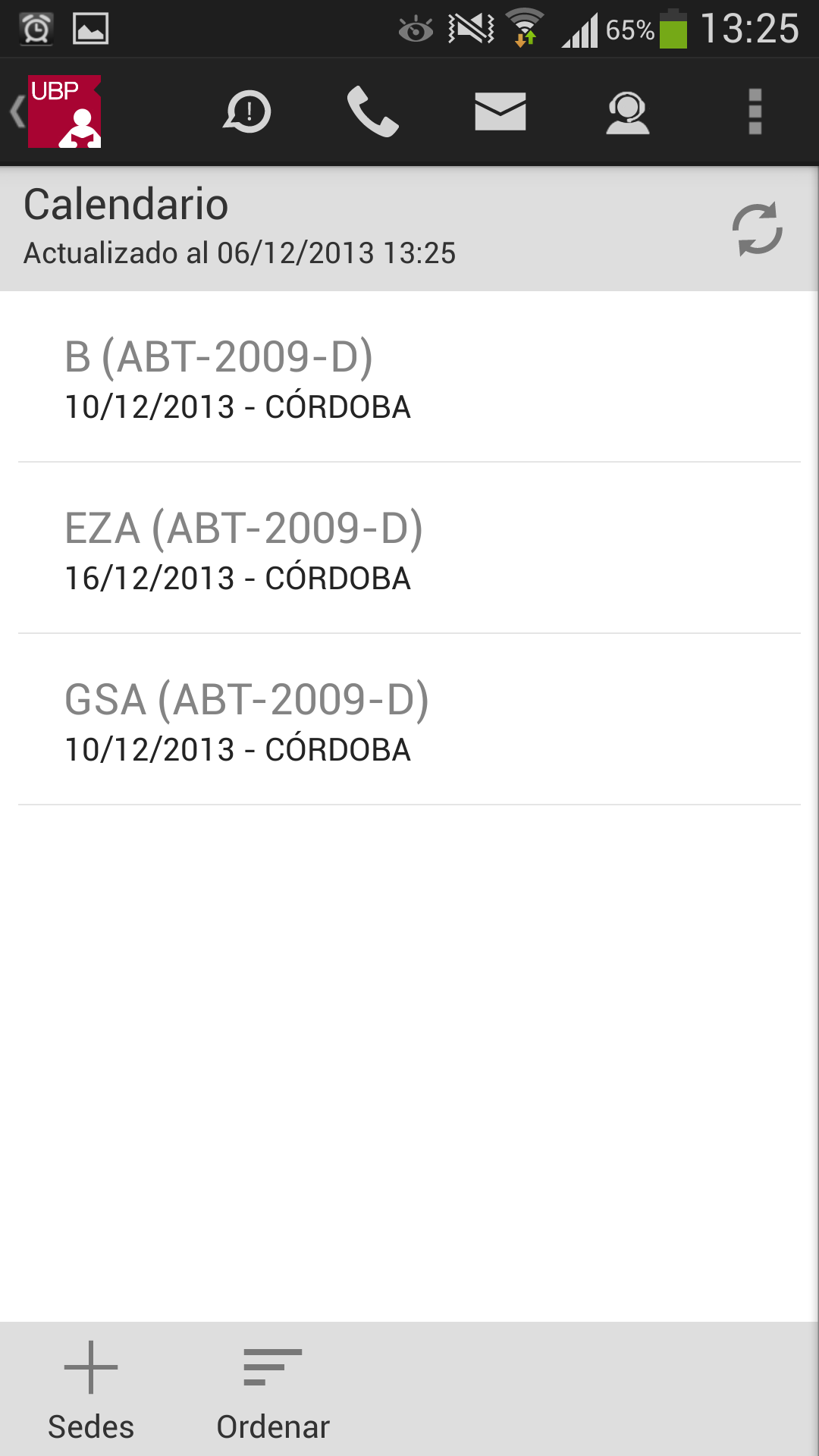Open the B (ABT-2009-D) entry

pos(409,378)
